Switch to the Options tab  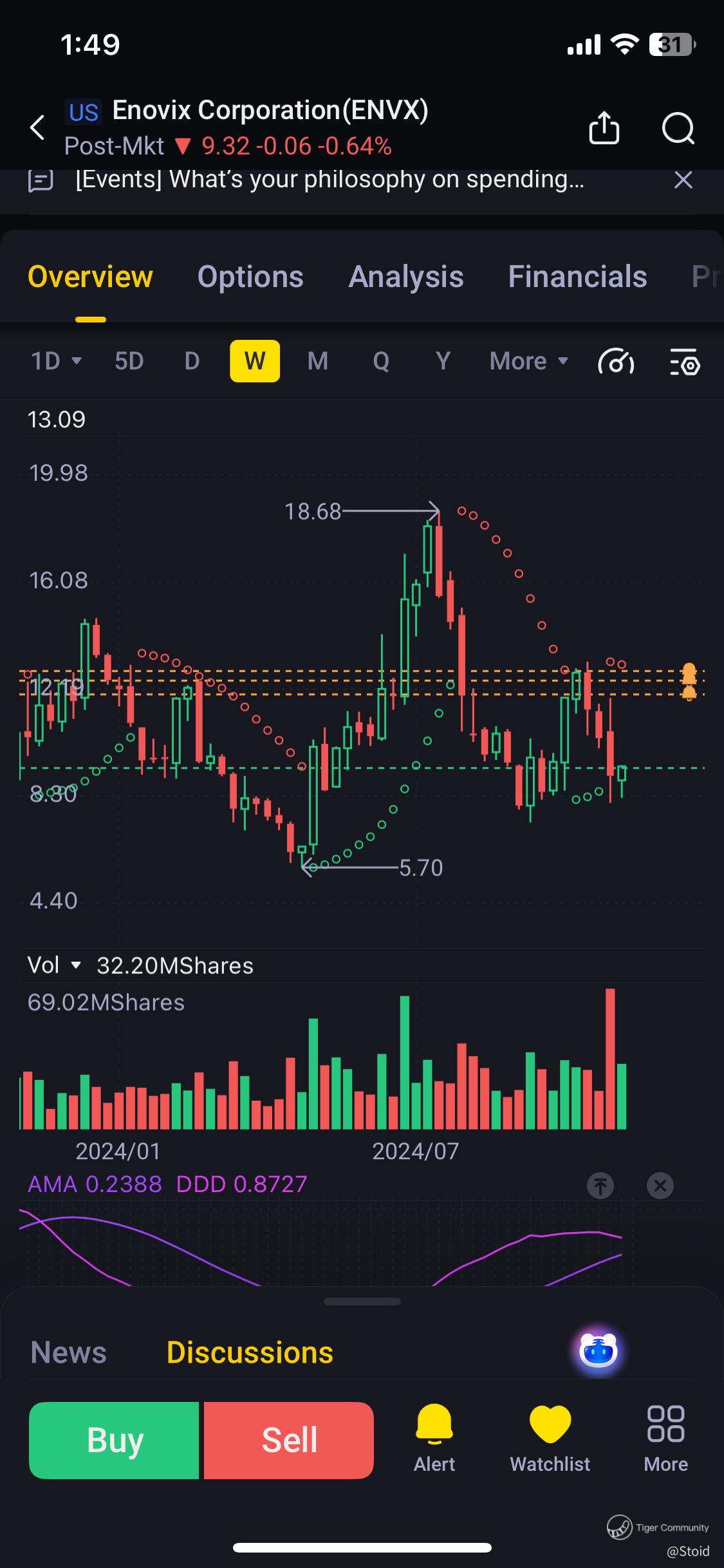(x=250, y=277)
